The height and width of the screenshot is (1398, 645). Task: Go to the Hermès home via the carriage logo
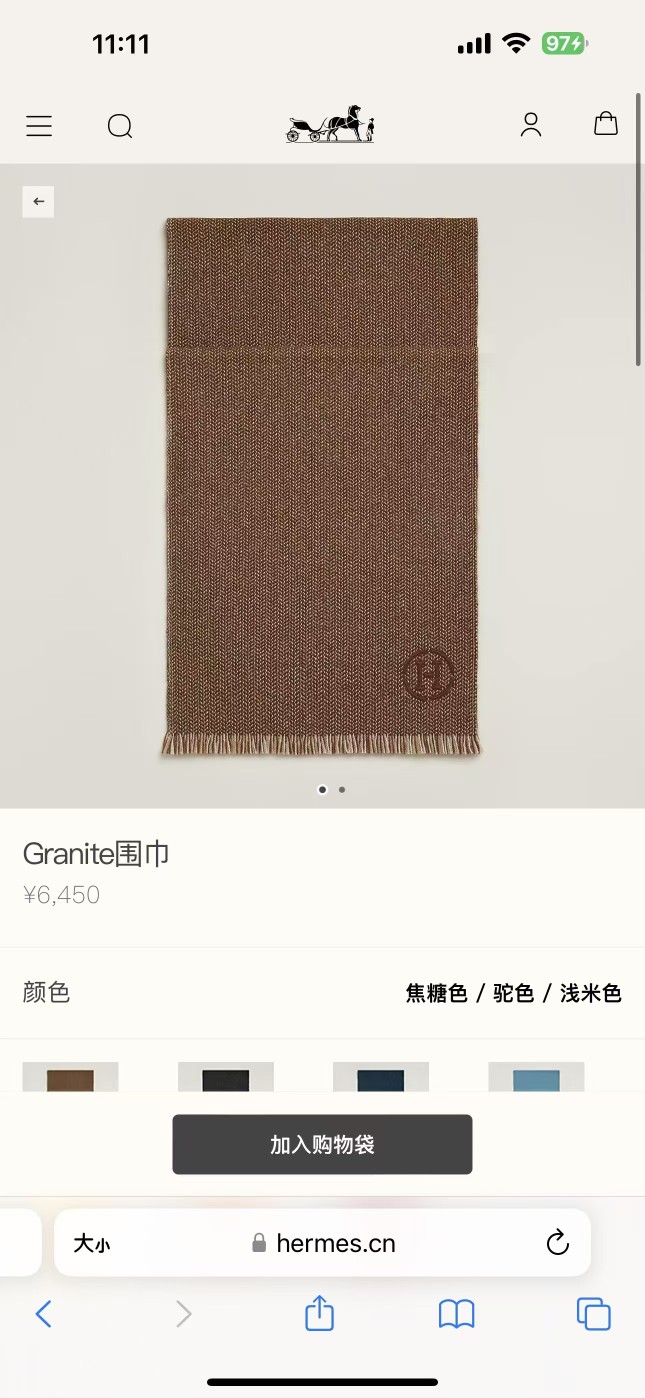click(x=330, y=124)
